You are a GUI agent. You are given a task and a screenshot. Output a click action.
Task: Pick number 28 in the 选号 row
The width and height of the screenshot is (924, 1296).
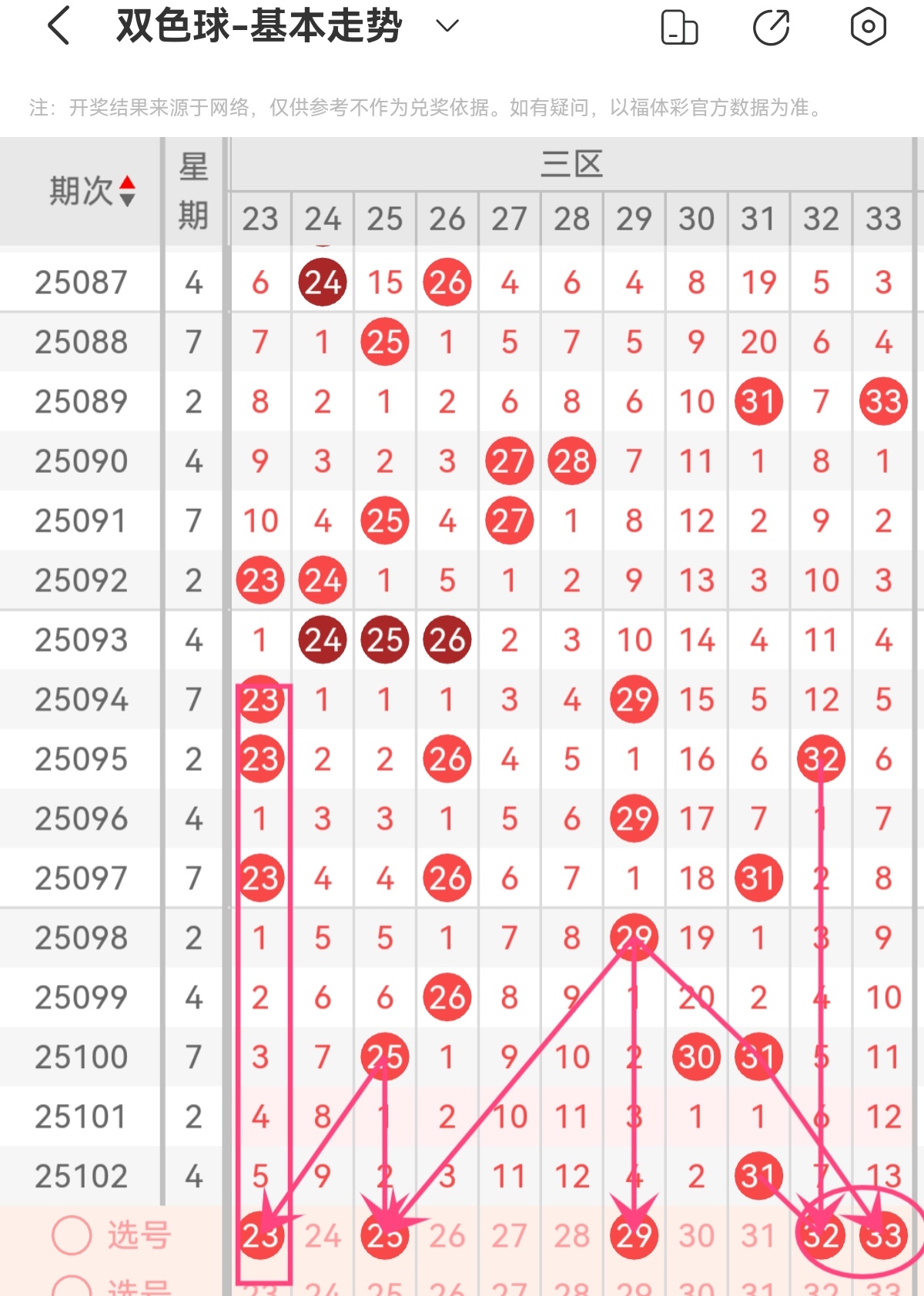[572, 1236]
